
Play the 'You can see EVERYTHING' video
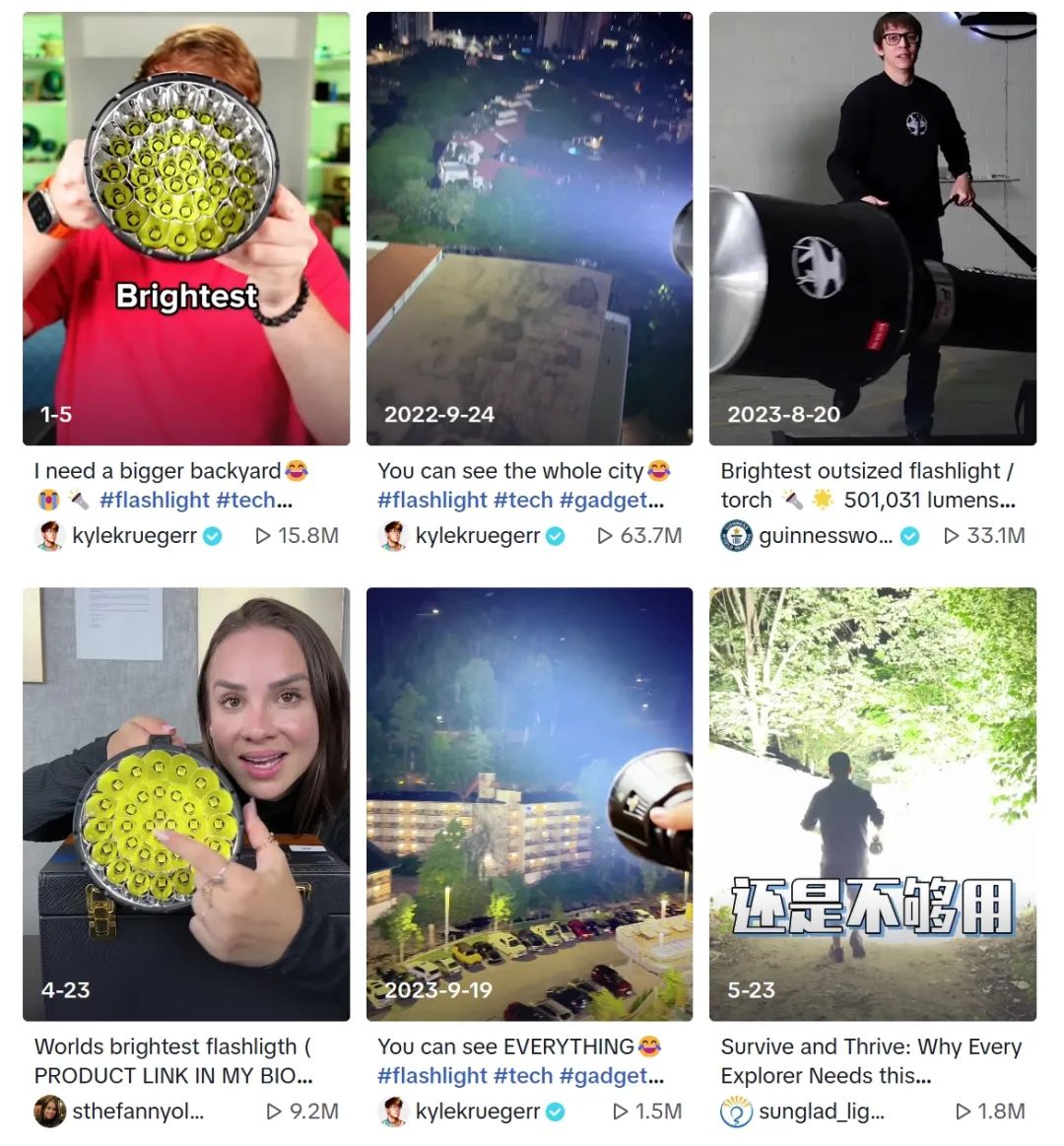click(x=529, y=804)
